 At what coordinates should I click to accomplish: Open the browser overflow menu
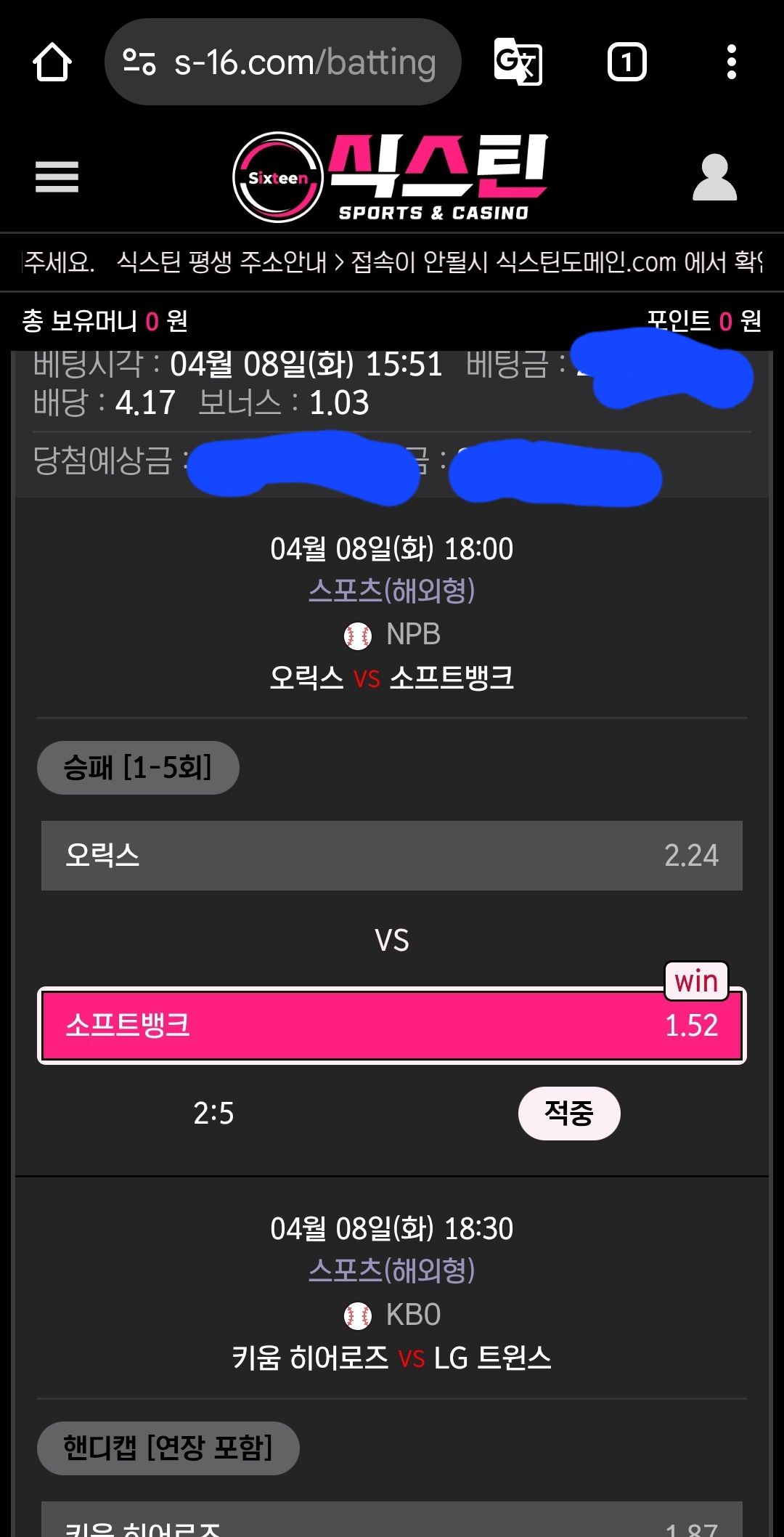point(731,62)
